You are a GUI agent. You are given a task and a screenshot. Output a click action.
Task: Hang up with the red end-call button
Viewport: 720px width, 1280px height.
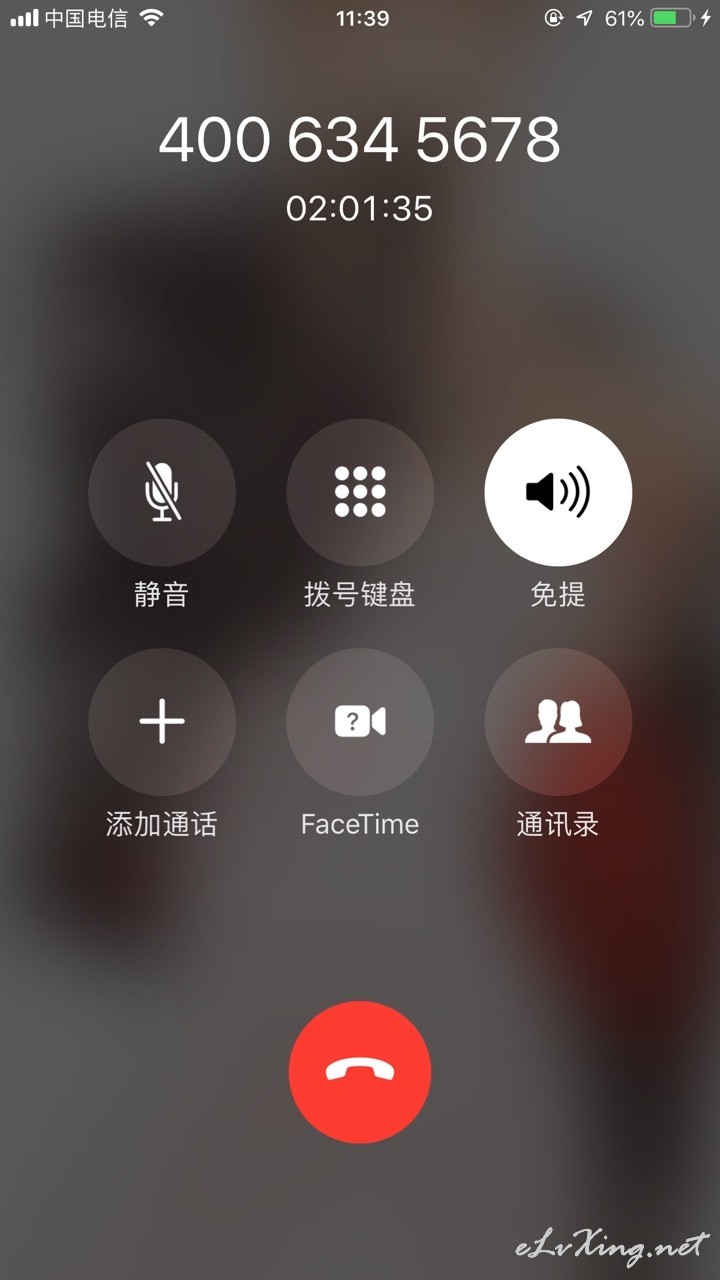click(360, 1072)
